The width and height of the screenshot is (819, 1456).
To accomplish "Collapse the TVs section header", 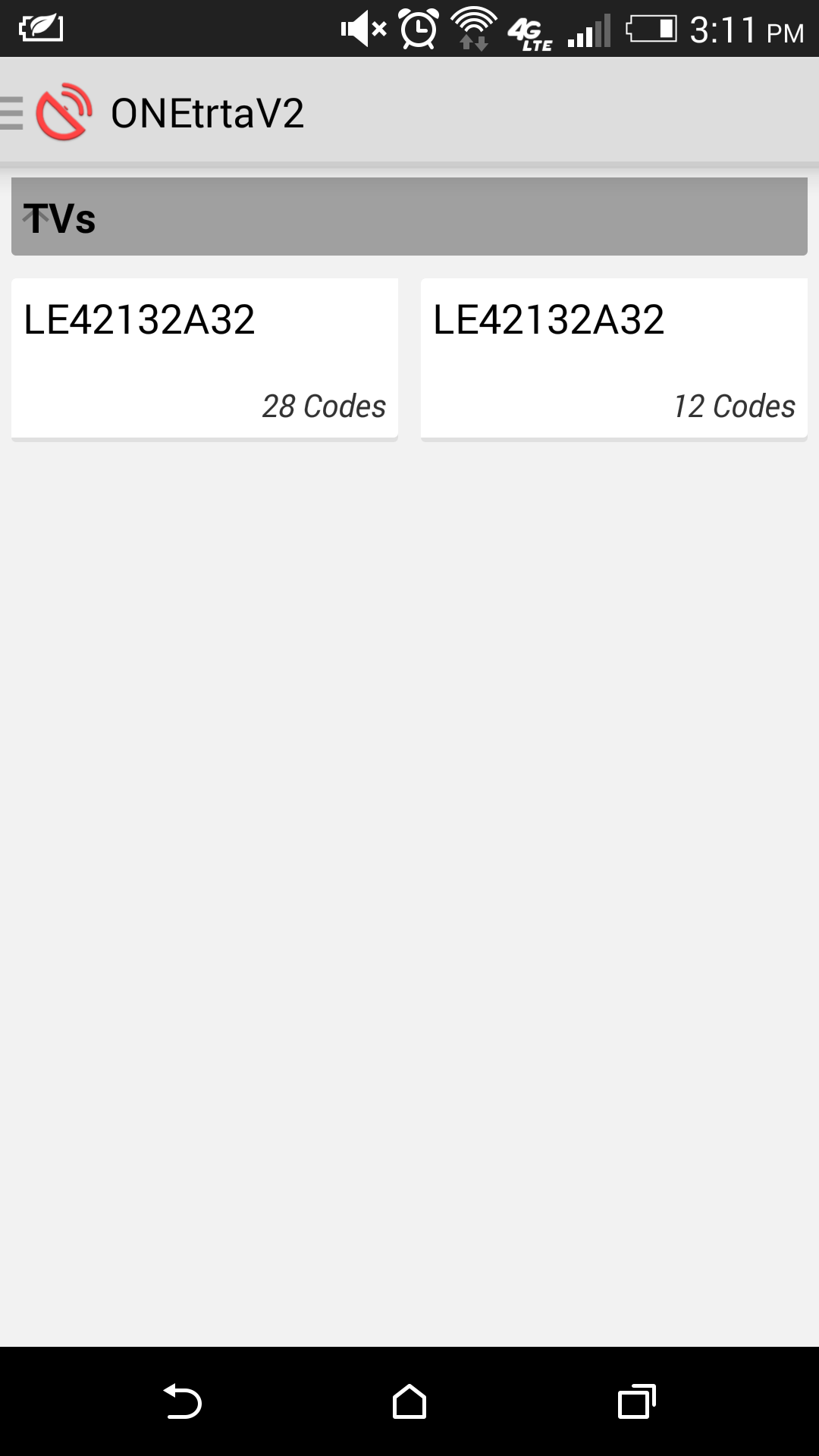I will click(x=409, y=217).
